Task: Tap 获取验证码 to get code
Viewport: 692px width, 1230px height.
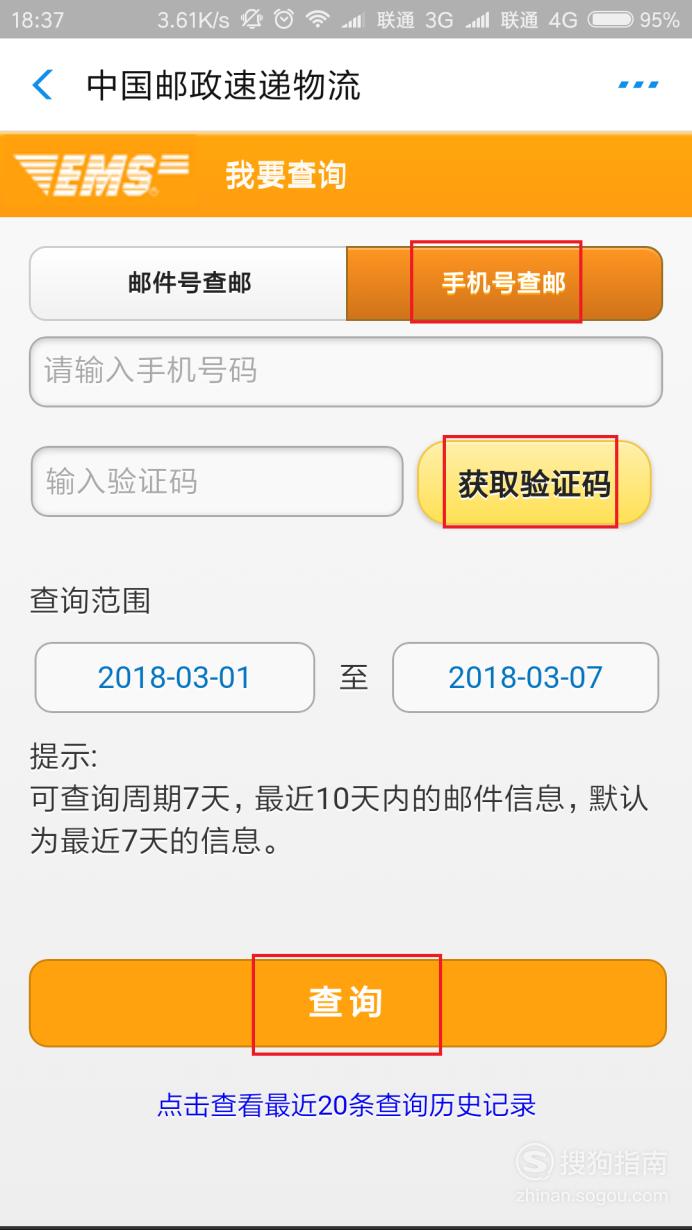Action: 534,483
